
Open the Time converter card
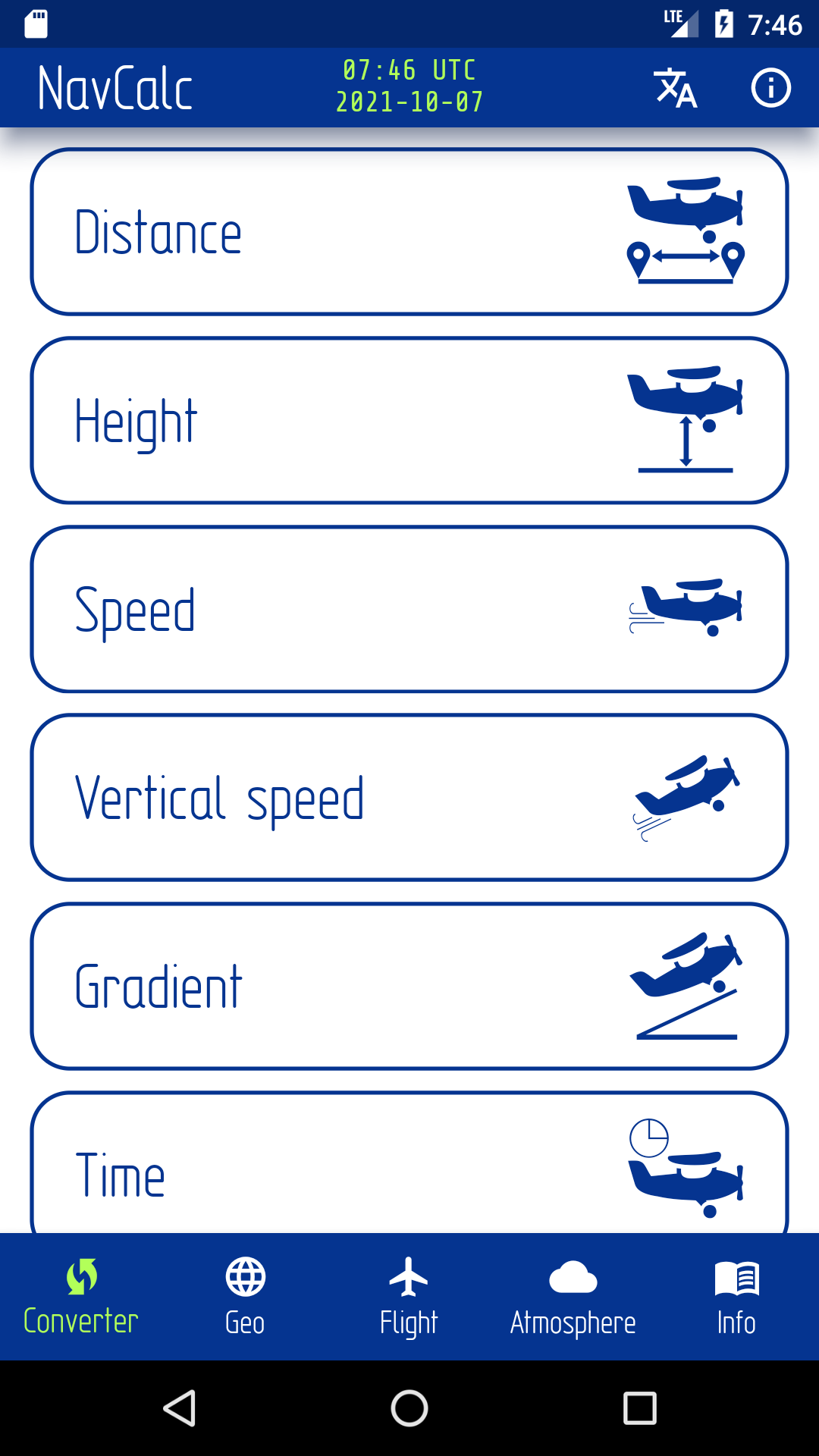click(x=409, y=1163)
